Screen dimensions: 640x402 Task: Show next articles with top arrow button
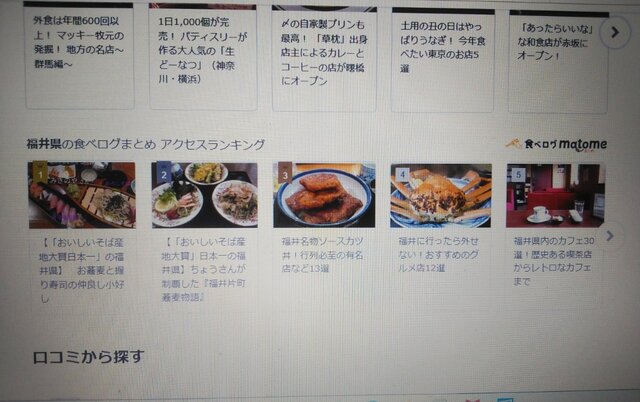click(618, 32)
